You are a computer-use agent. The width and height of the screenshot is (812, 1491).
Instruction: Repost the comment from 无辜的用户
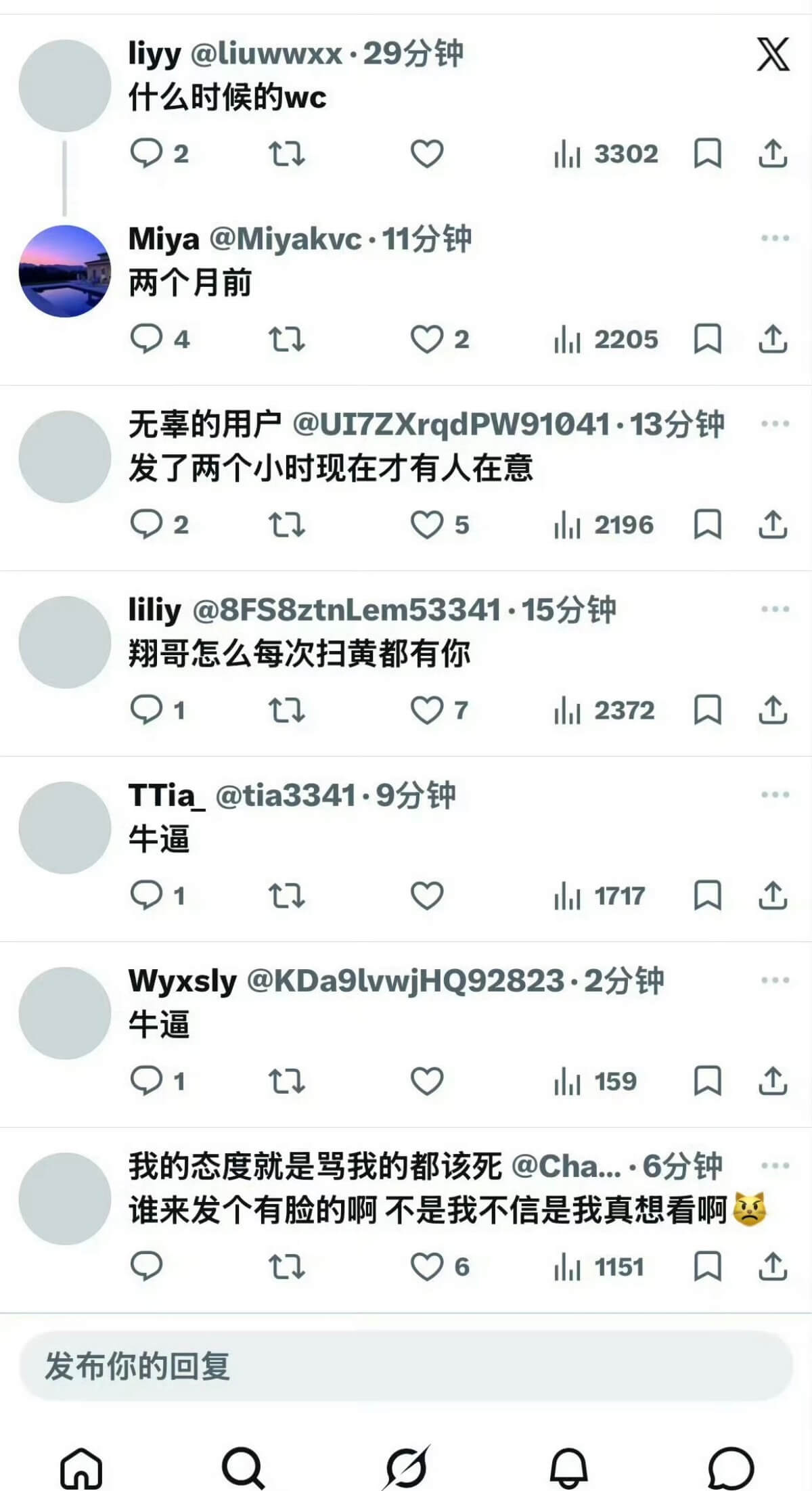click(287, 525)
